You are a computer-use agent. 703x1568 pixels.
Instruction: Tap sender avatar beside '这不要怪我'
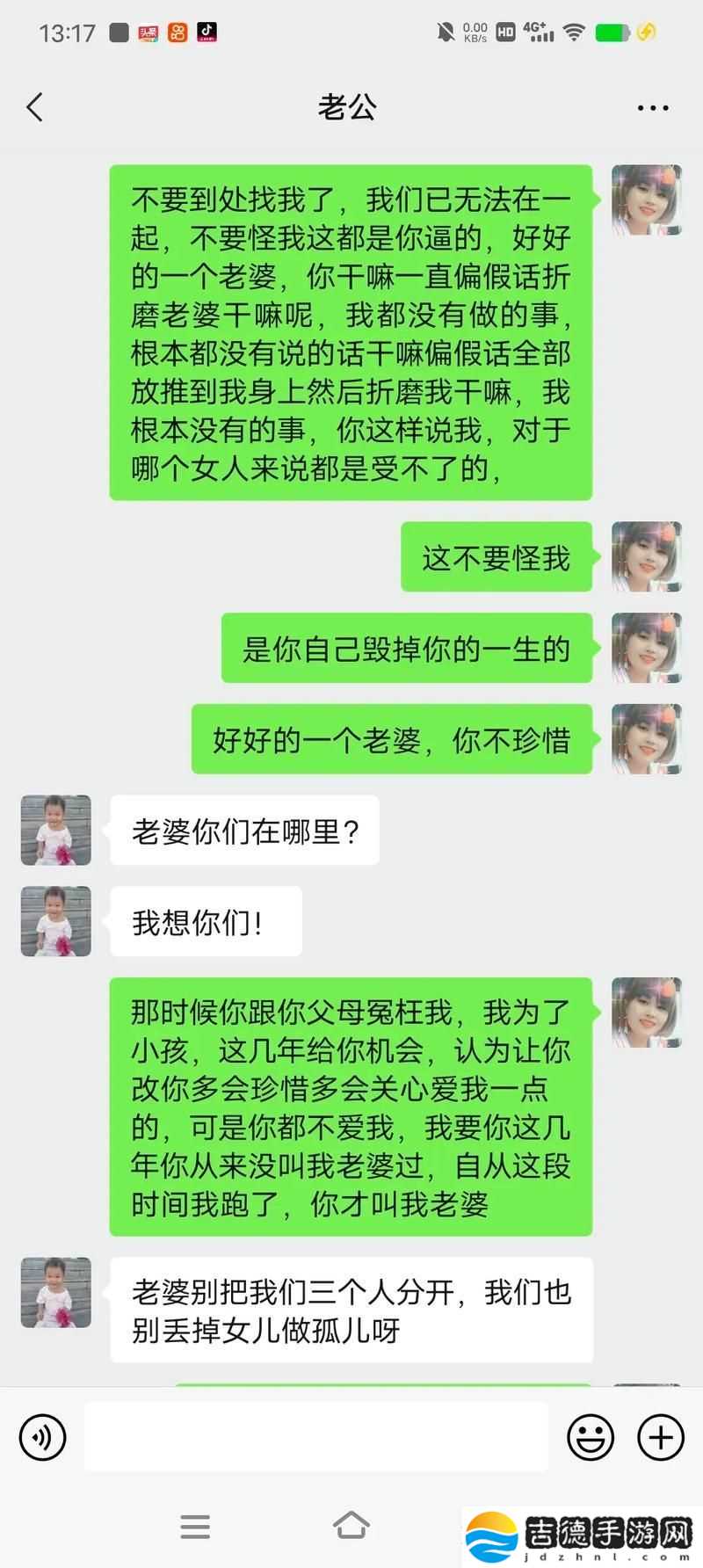click(647, 557)
